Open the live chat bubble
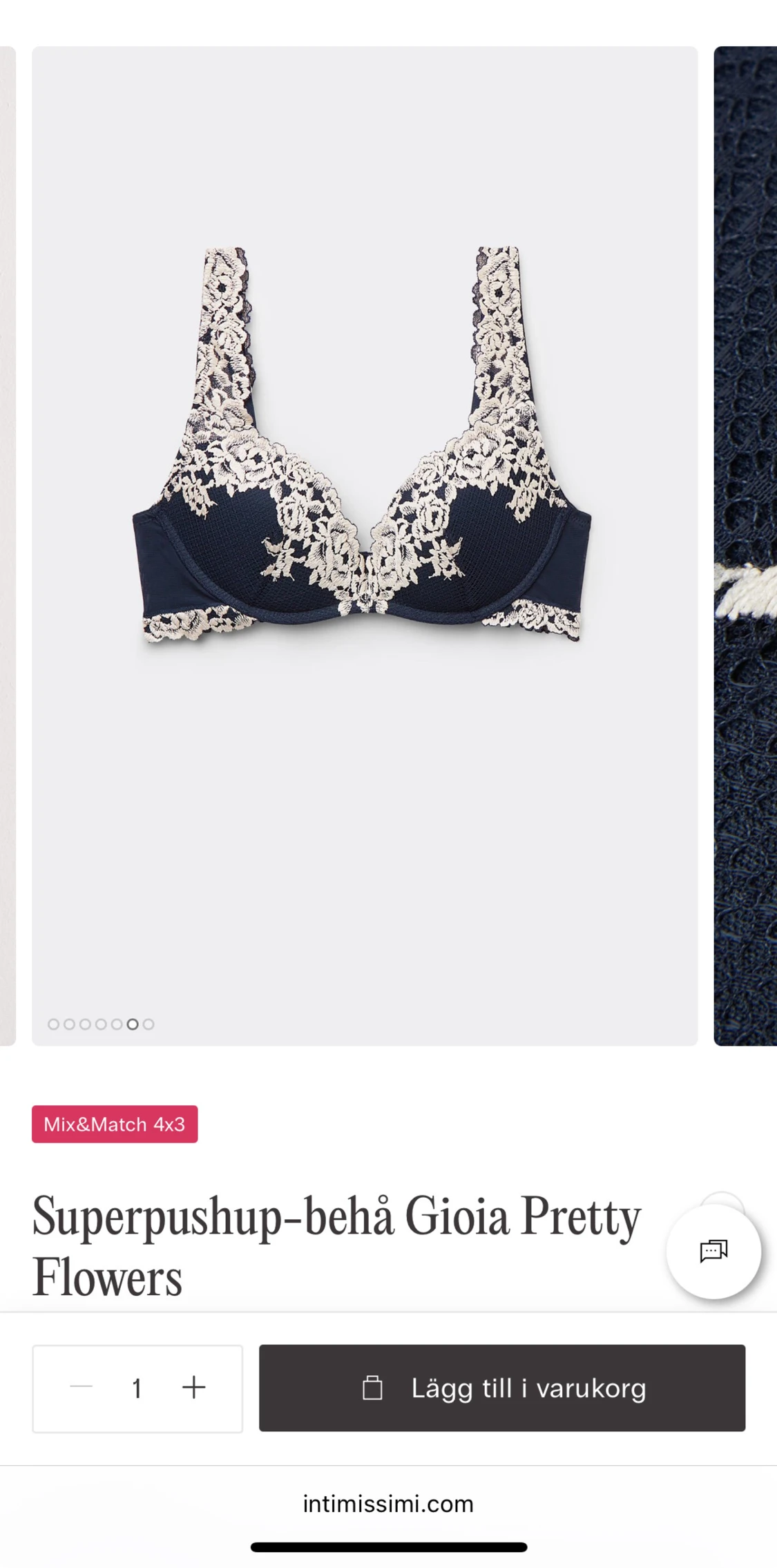Screen dimensions: 777x1568 [713, 1251]
